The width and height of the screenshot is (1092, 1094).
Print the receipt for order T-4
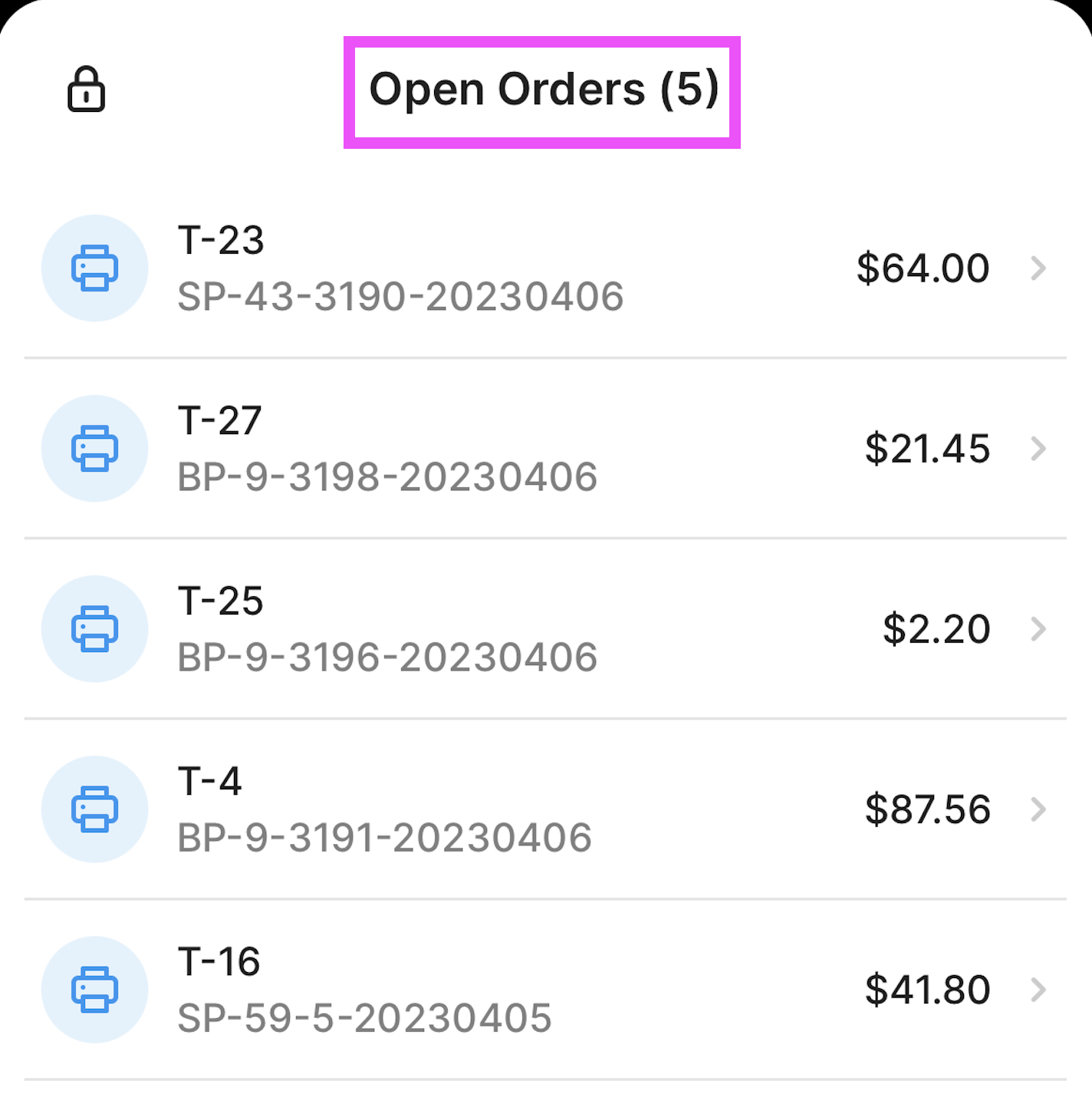[94, 809]
